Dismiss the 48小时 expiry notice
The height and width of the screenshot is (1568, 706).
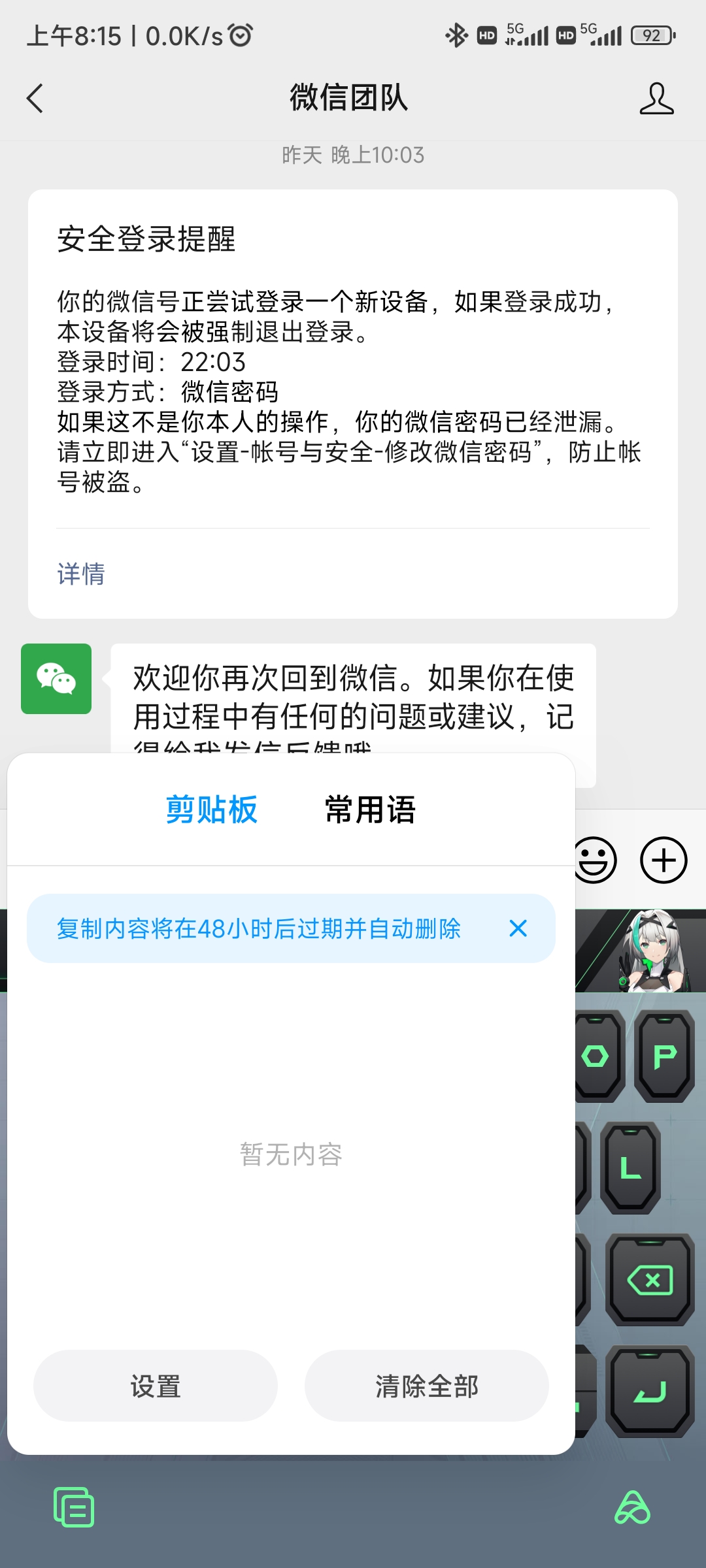(518, 928)
